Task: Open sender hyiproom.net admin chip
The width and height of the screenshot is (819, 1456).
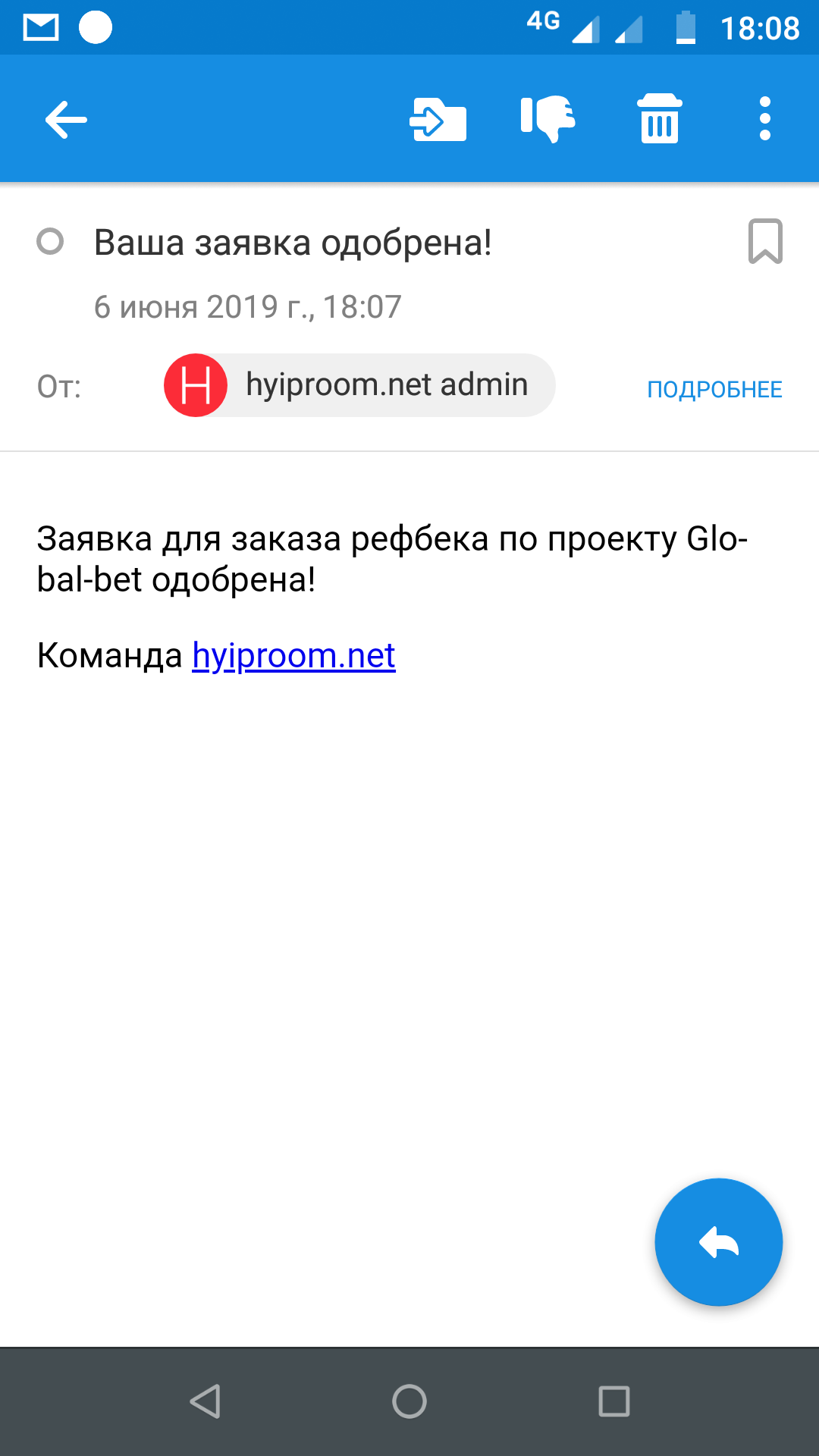Action: tap(359, 385)
